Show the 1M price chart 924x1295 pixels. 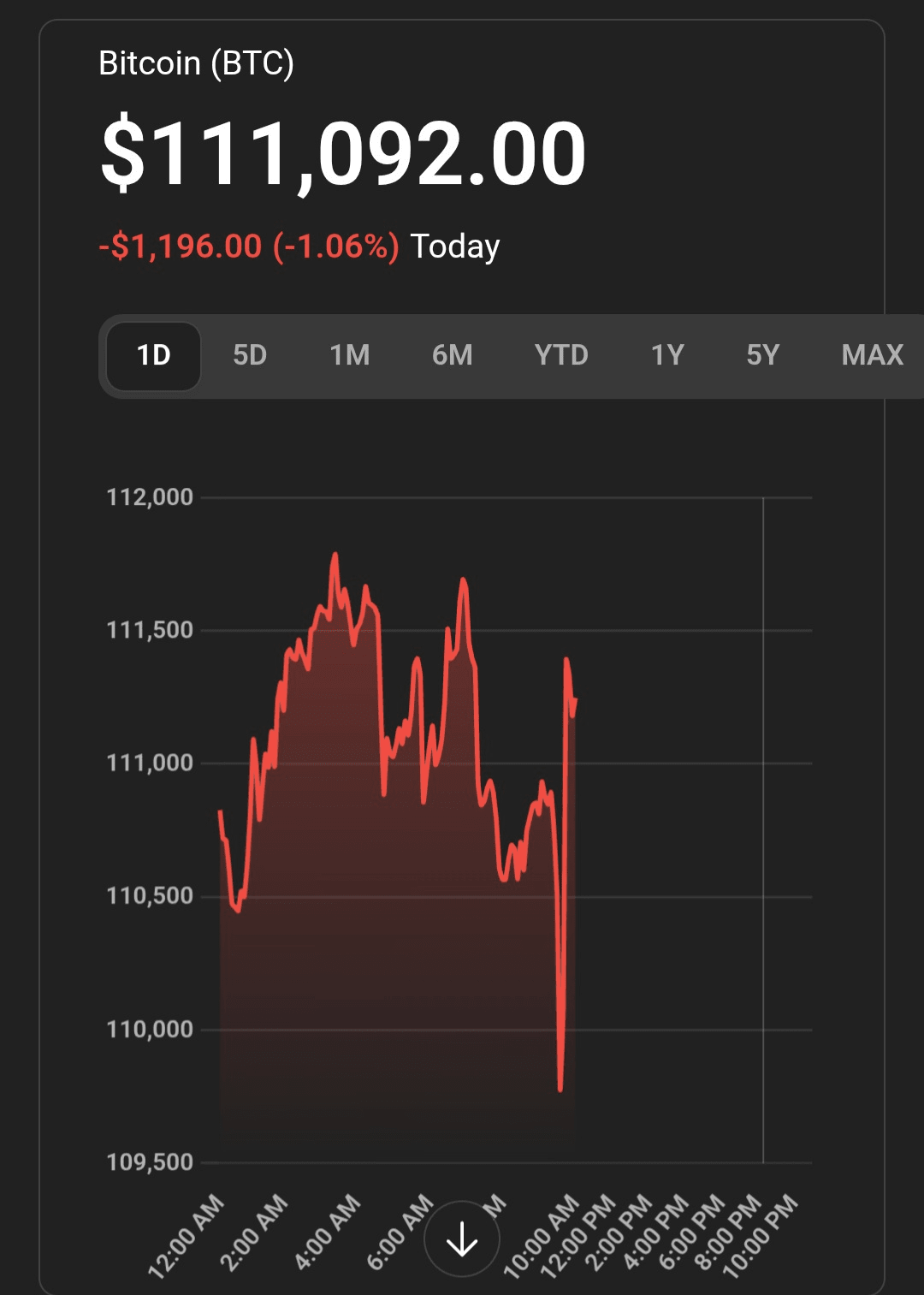pyautogui.click(x=350, y=355)
